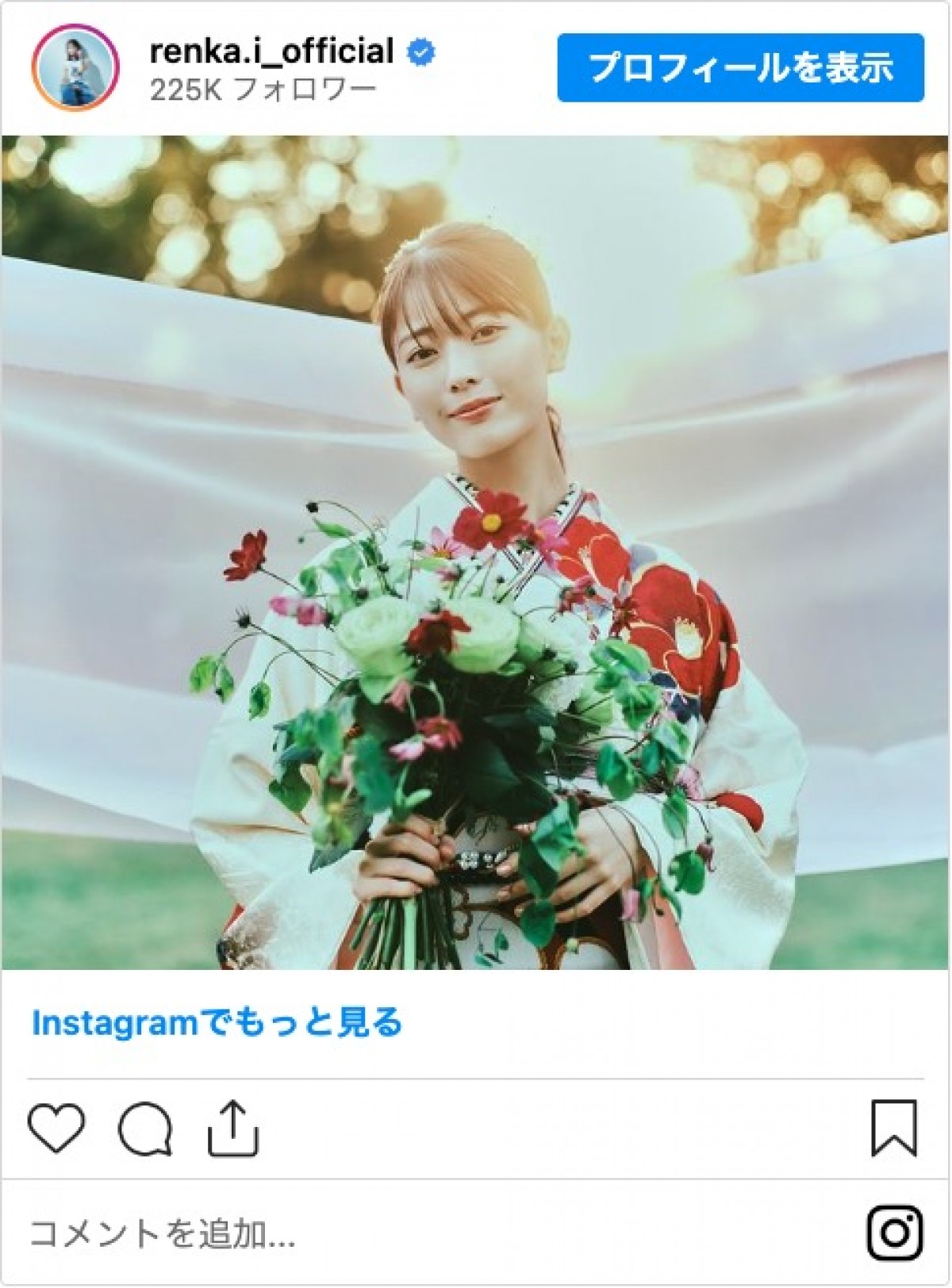Like the post with heart icon

(x=57, y=1128)
